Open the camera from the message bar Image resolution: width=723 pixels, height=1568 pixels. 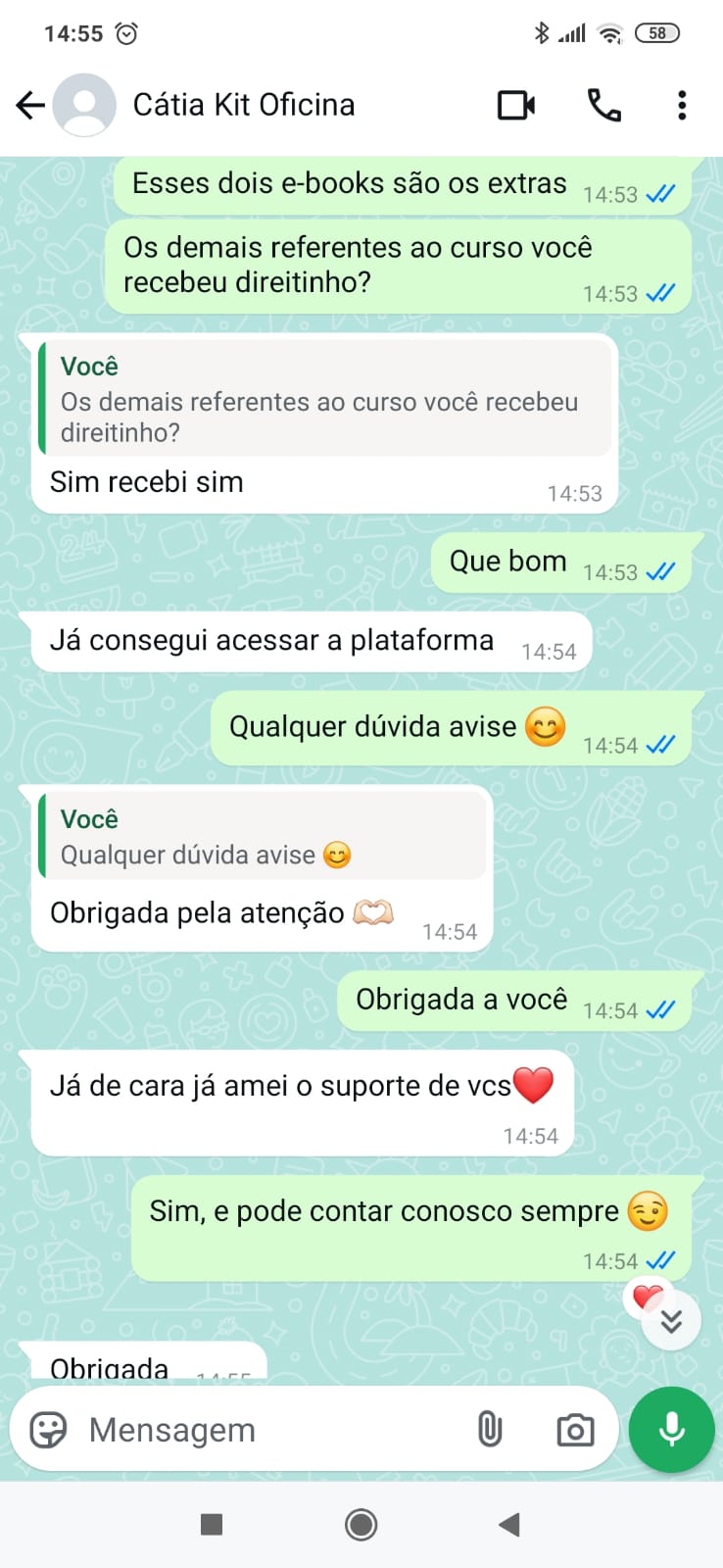(575, 1430)
